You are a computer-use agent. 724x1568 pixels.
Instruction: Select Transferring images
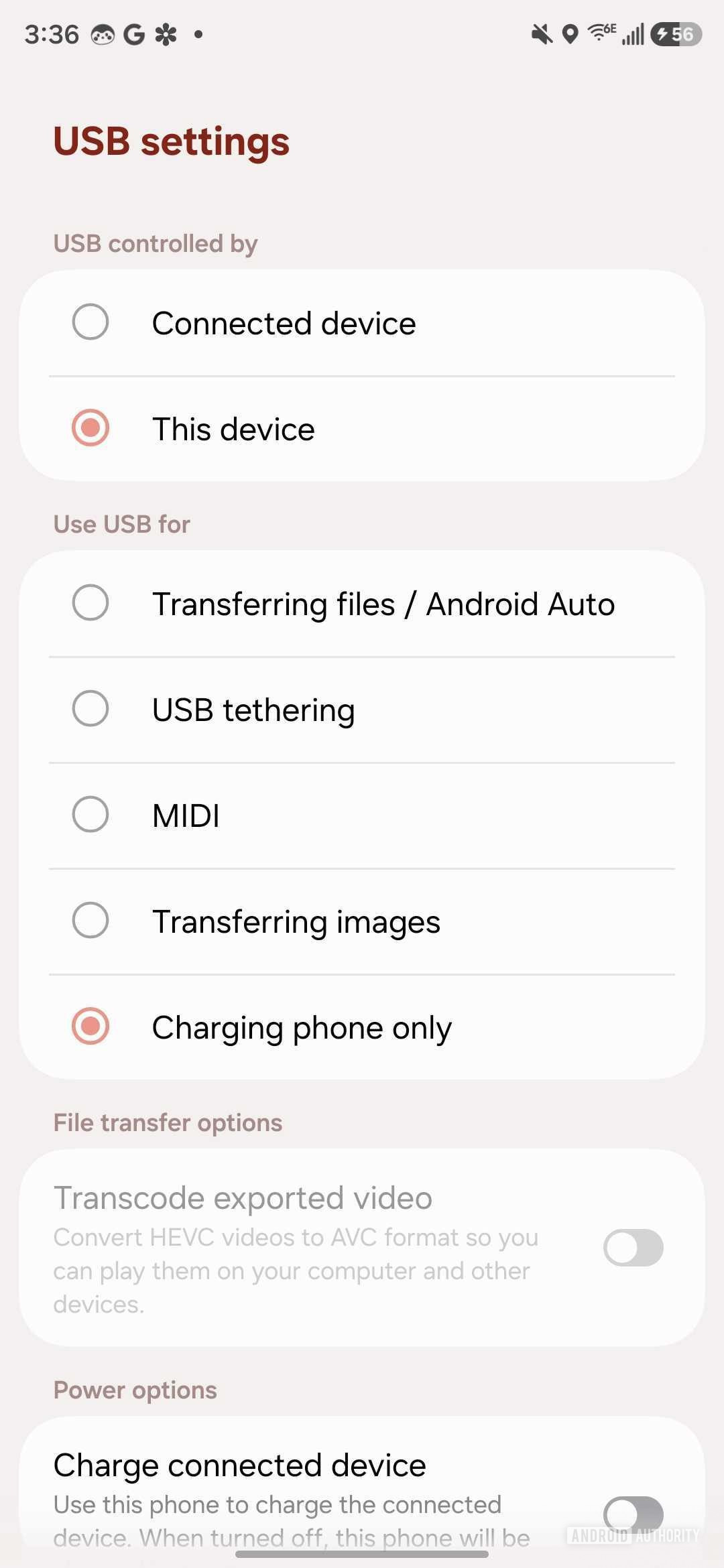[90, 921]
